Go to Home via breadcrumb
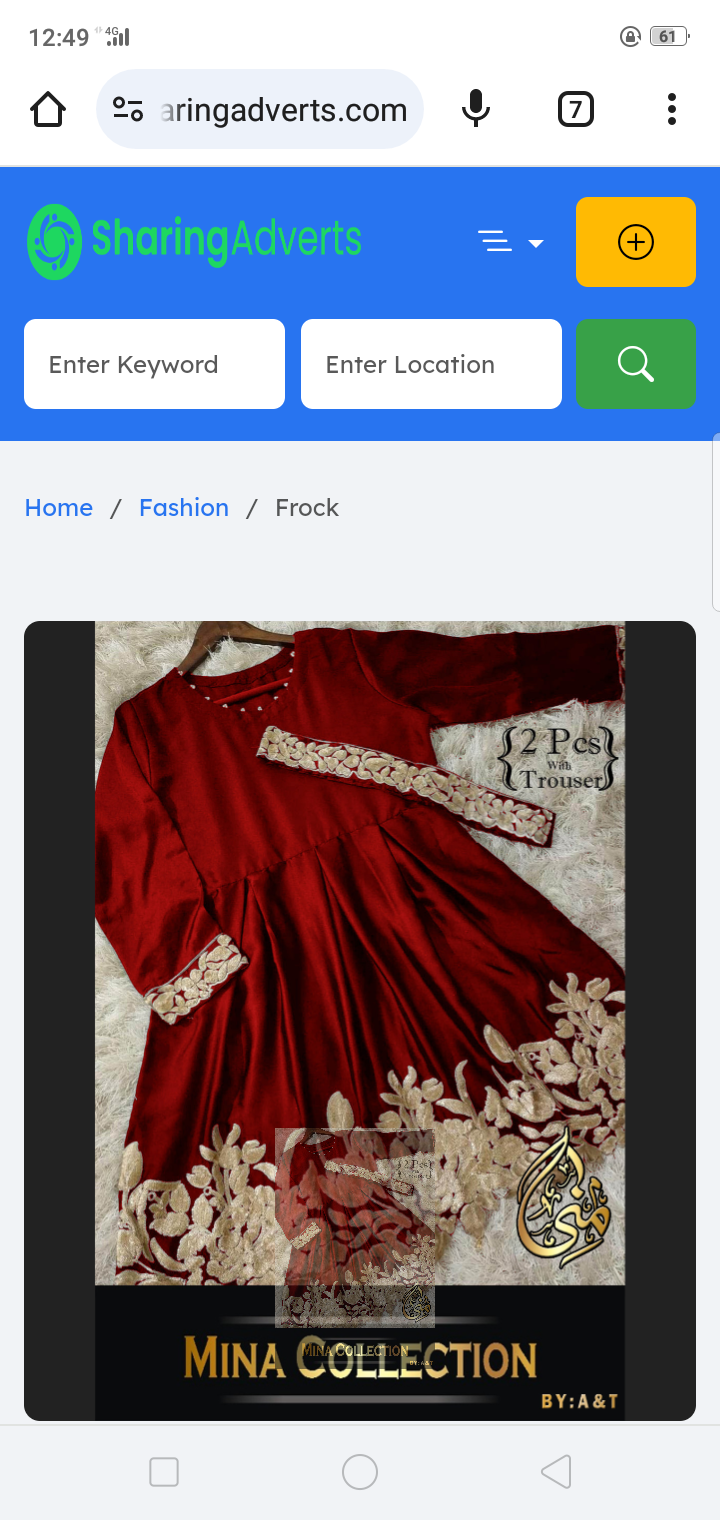720x1520 pixels. pyautogui.click(x=58, y=508)
